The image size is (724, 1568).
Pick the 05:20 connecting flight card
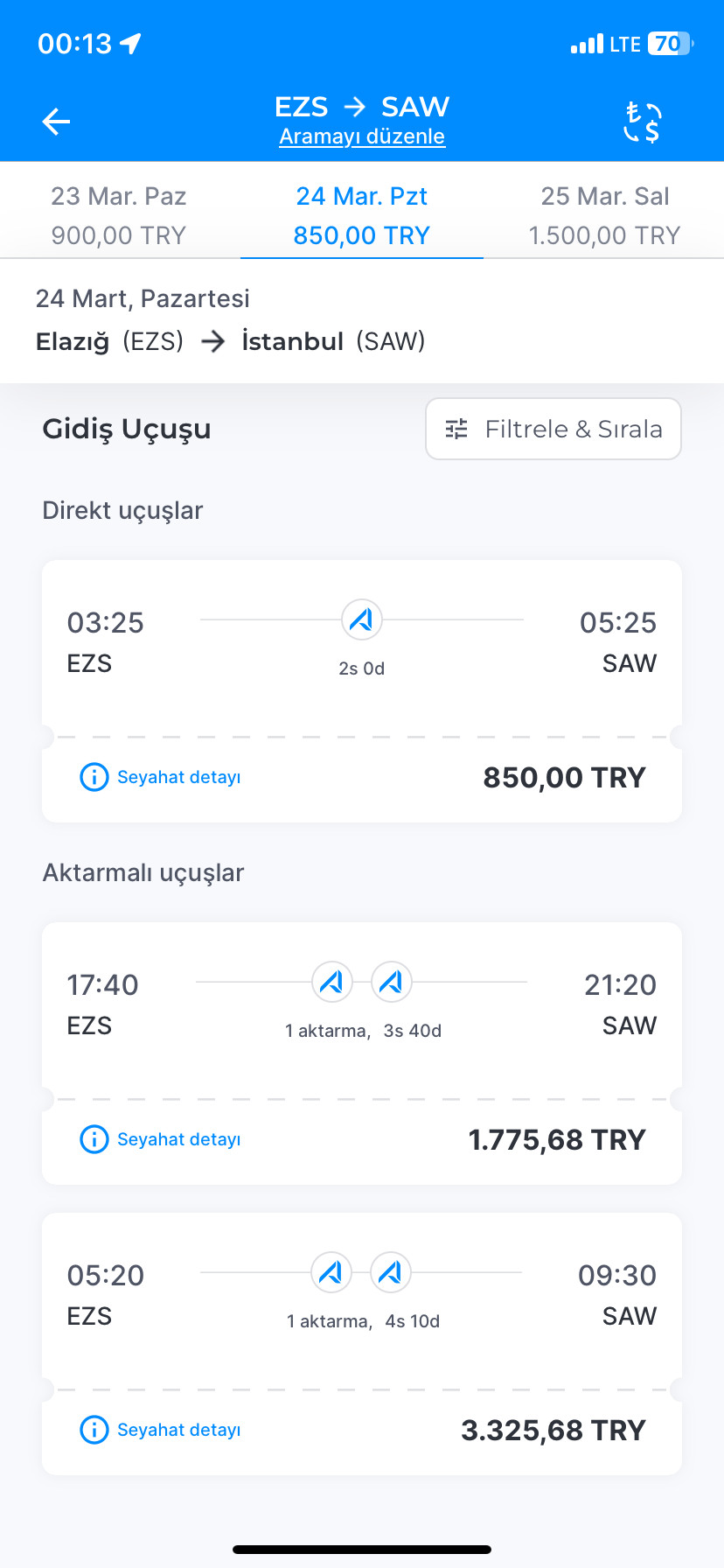click(x=362, y=1295)
